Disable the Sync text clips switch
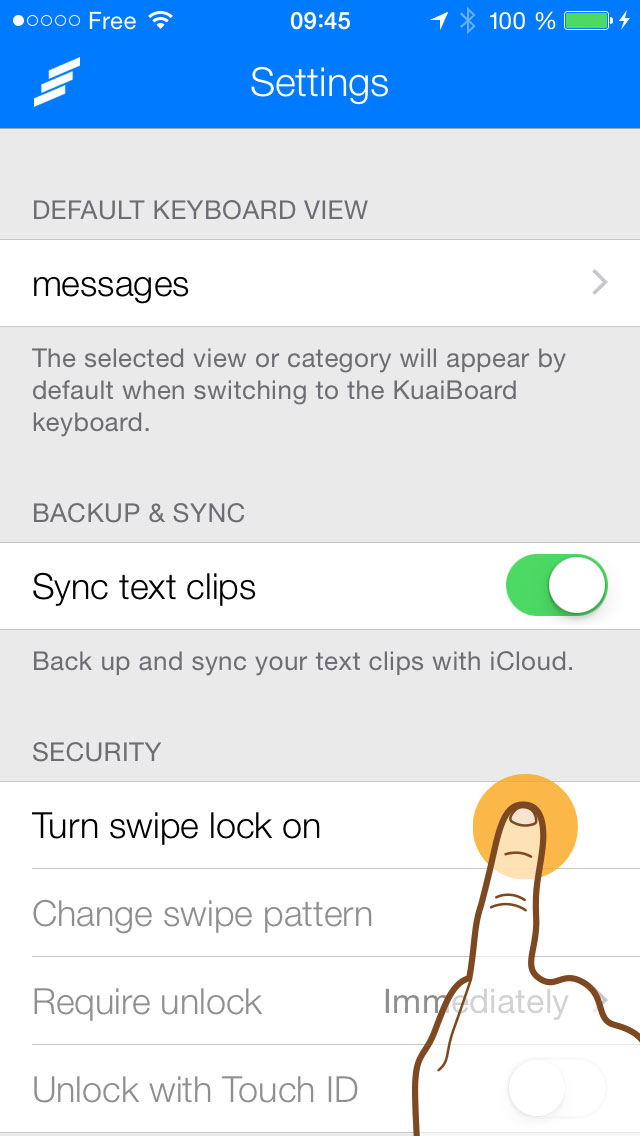The width and height of the screenshot is (640, 1136). click(x=557, y=585)
